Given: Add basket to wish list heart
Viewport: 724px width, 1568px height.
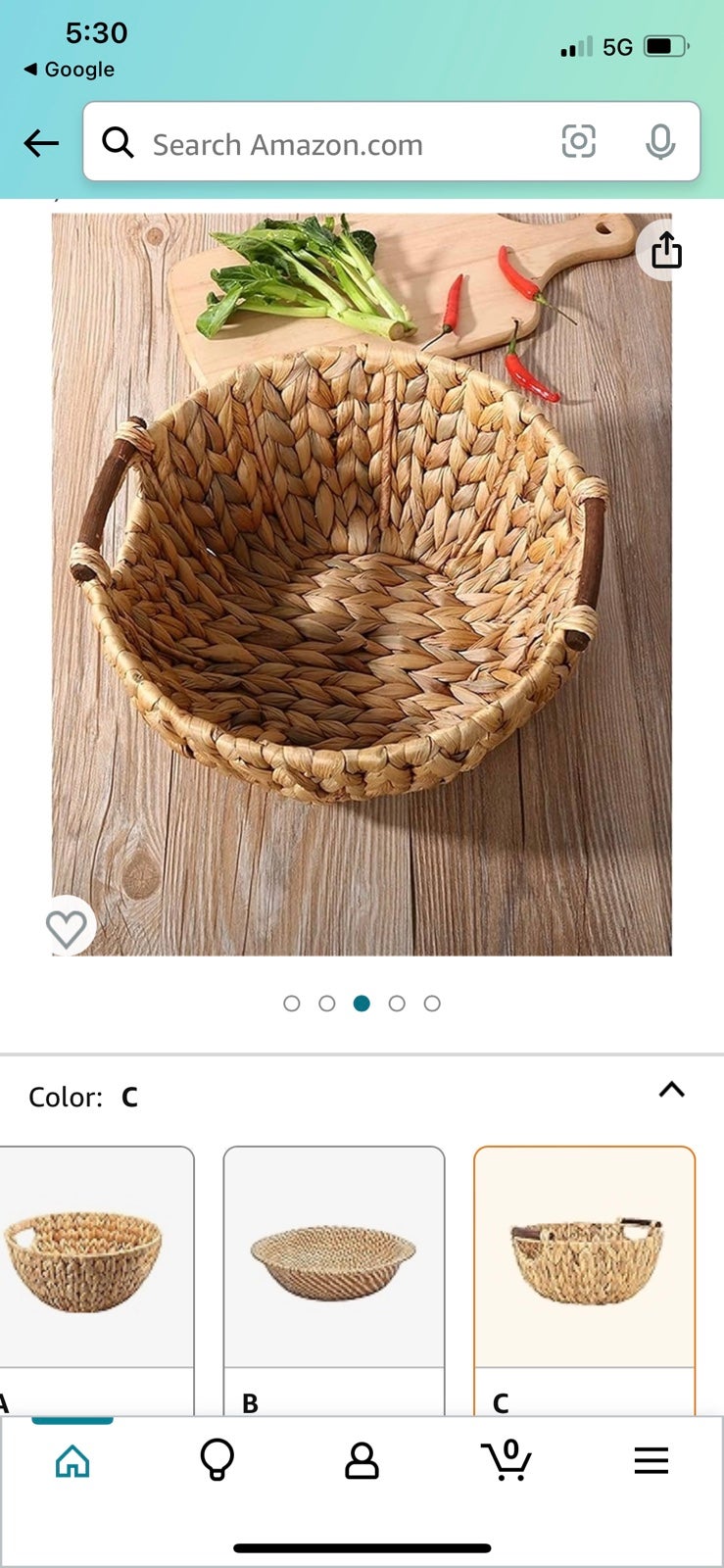Looking at the screenshot, I should (67, 928).
